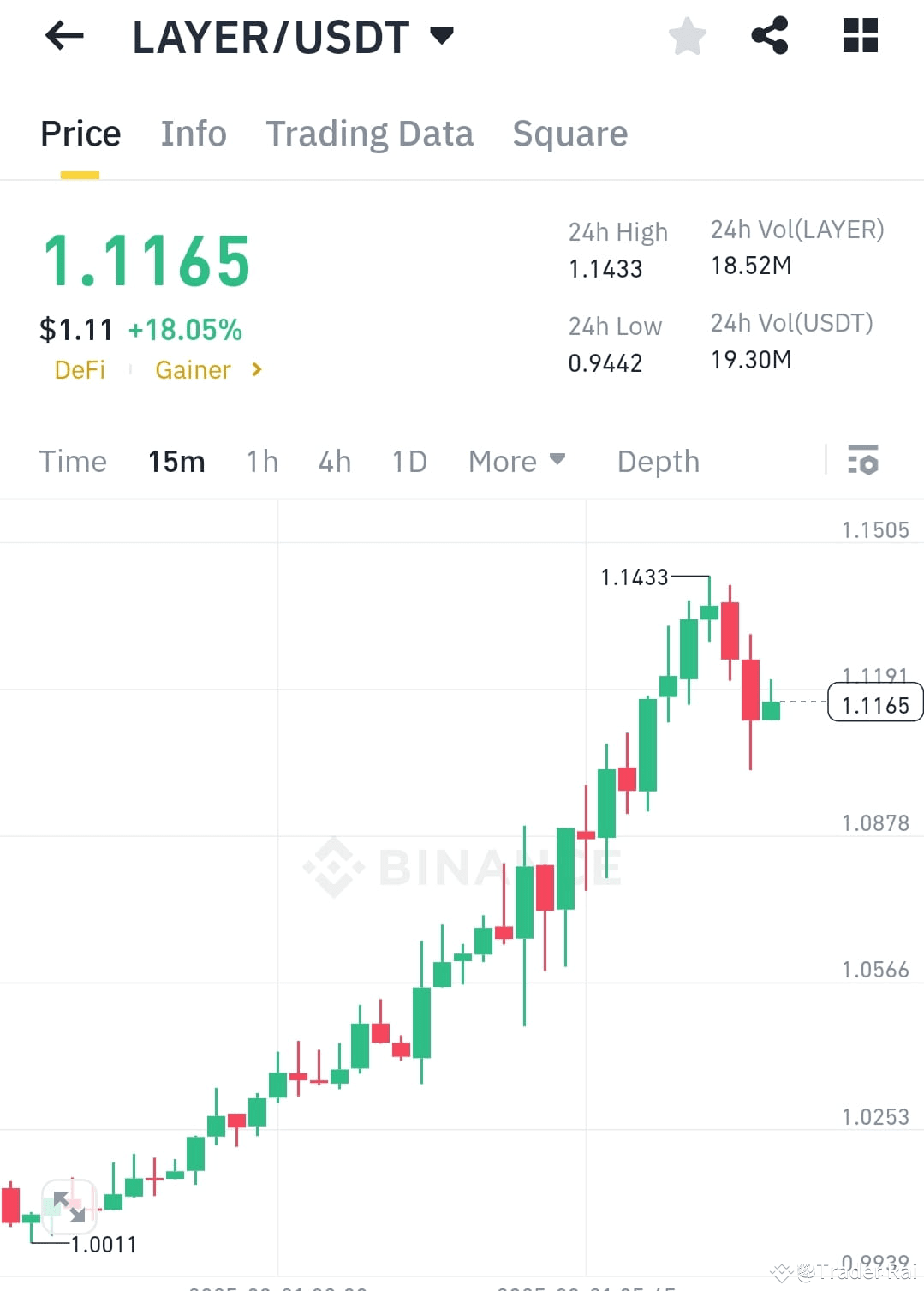Open the More timeframe dropdown

point(516,461)
